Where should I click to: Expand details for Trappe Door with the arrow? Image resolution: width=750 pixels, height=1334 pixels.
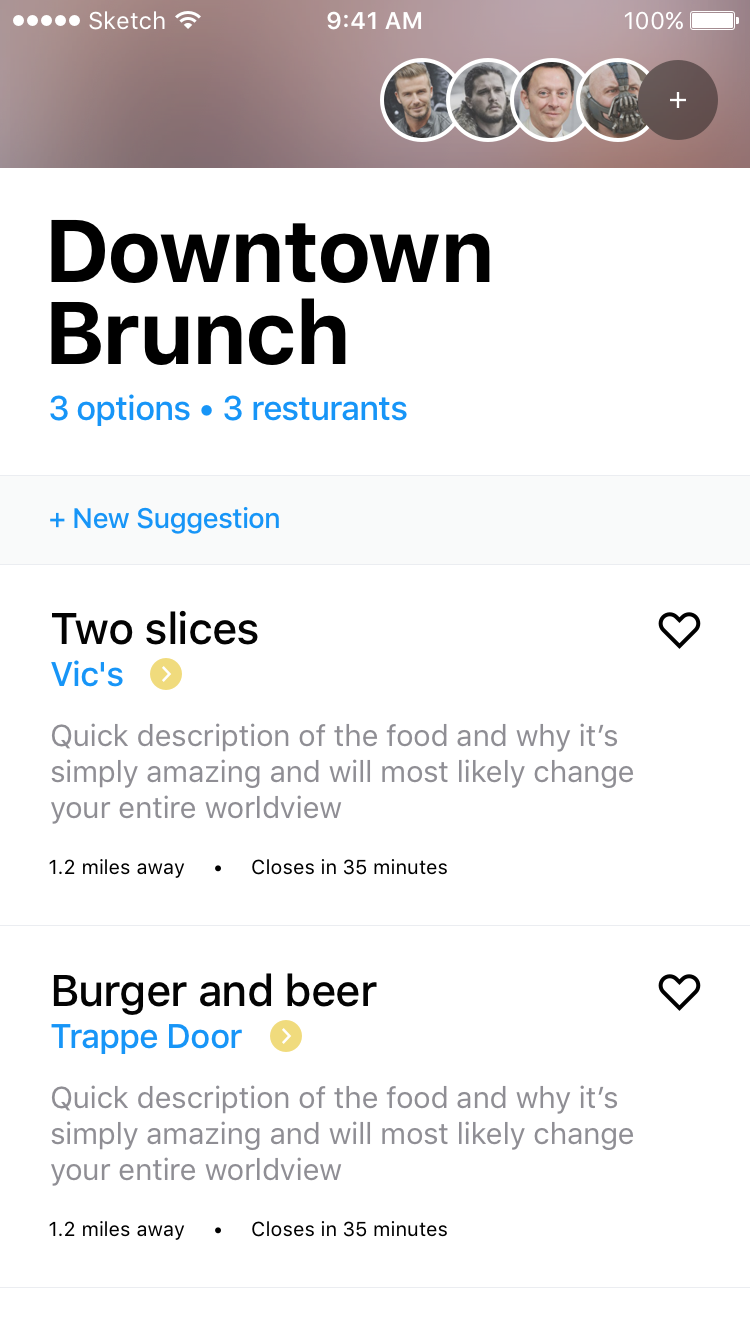click(286, 1037)
